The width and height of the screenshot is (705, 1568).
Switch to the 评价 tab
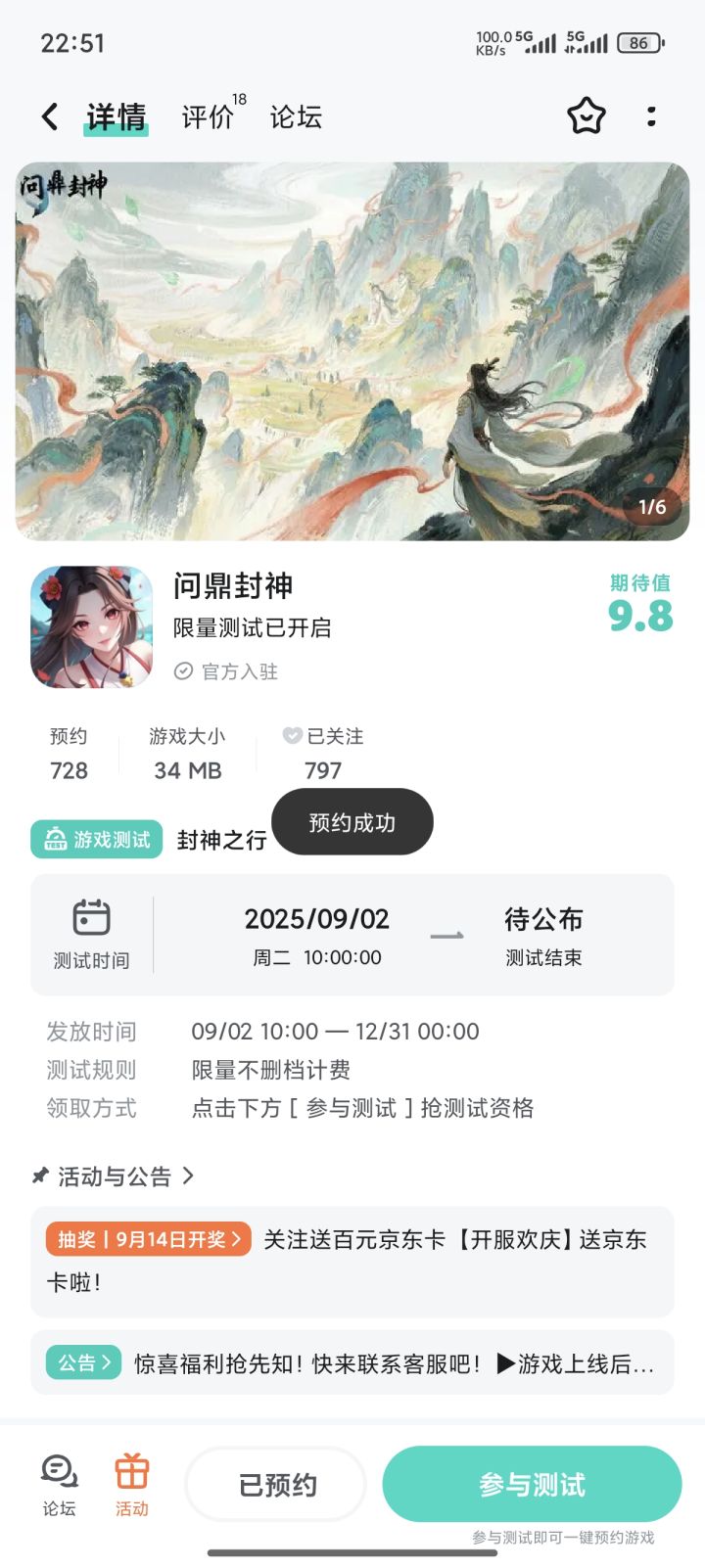pyautogui.click(x=207, y=116)
